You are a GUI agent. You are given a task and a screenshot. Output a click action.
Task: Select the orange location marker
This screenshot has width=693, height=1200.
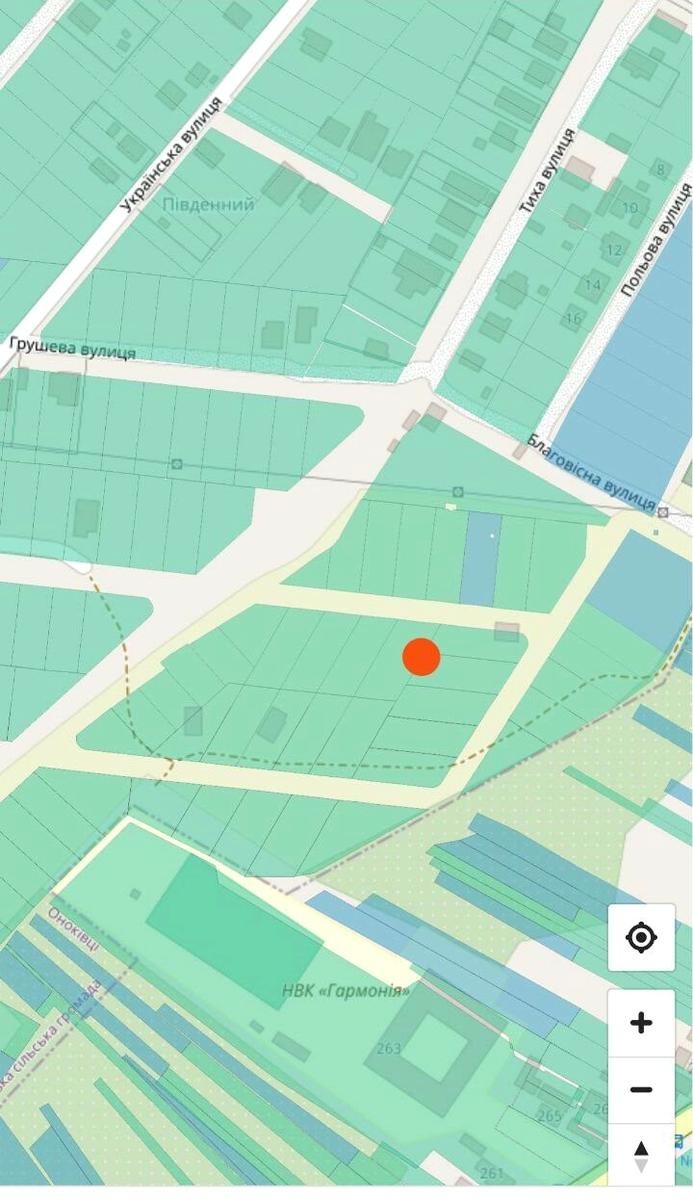click(421, 657)
